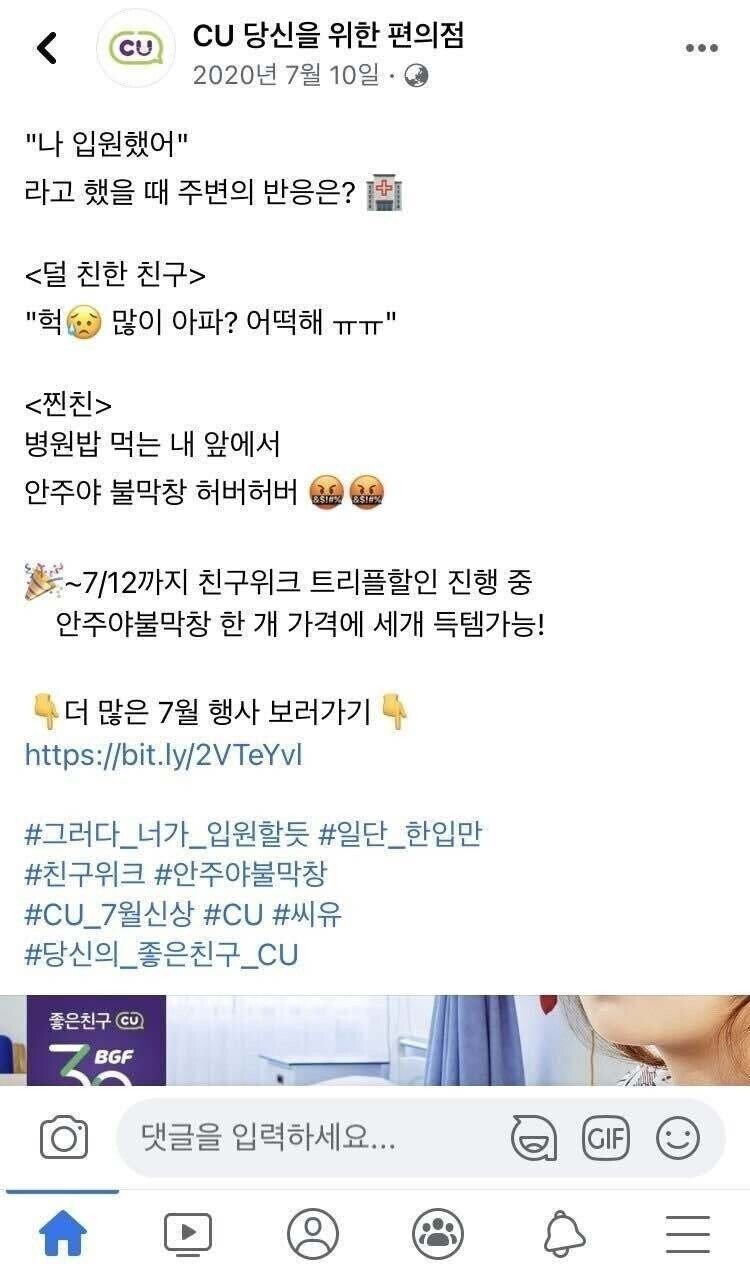
Task: Open the #그러다_너가_입원할듯 hashtag
Action: pos(165,832)
